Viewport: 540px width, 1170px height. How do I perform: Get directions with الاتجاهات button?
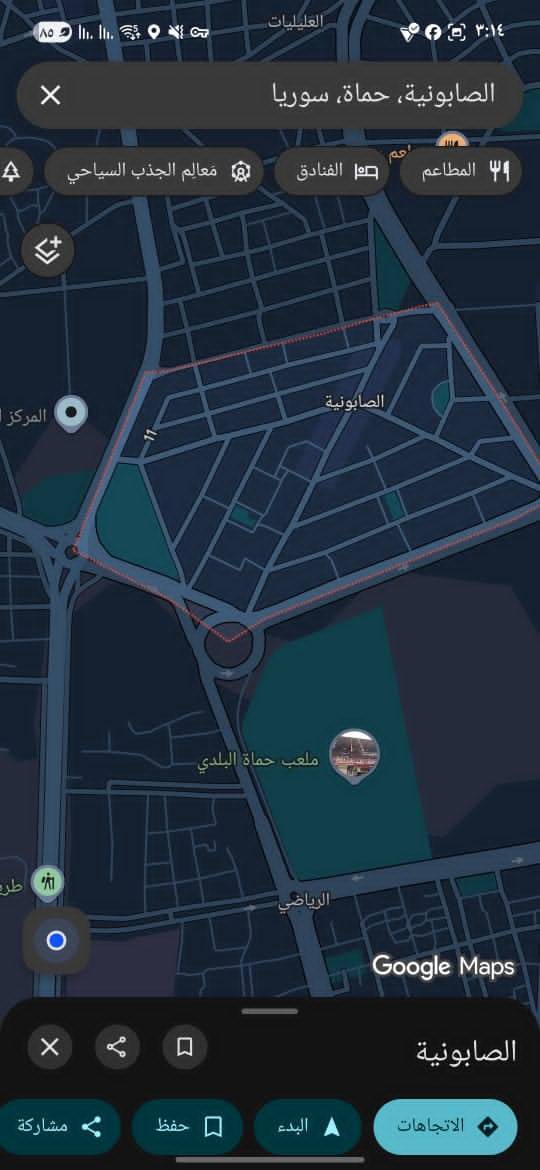tap(445, 1127)
